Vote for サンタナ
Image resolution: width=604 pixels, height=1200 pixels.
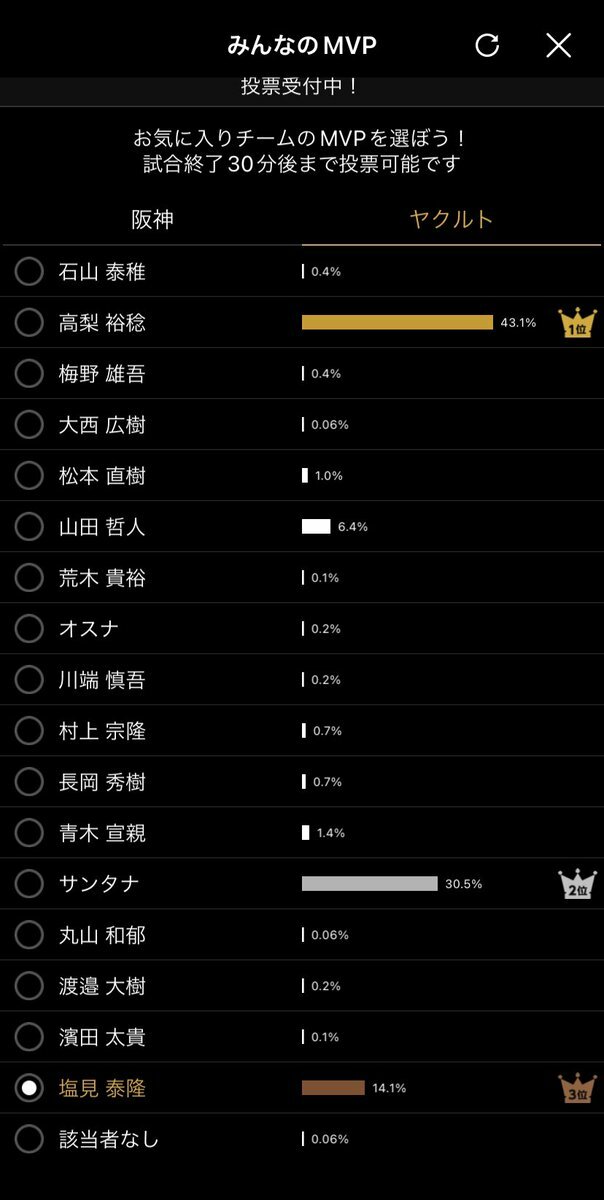point(30,883)
